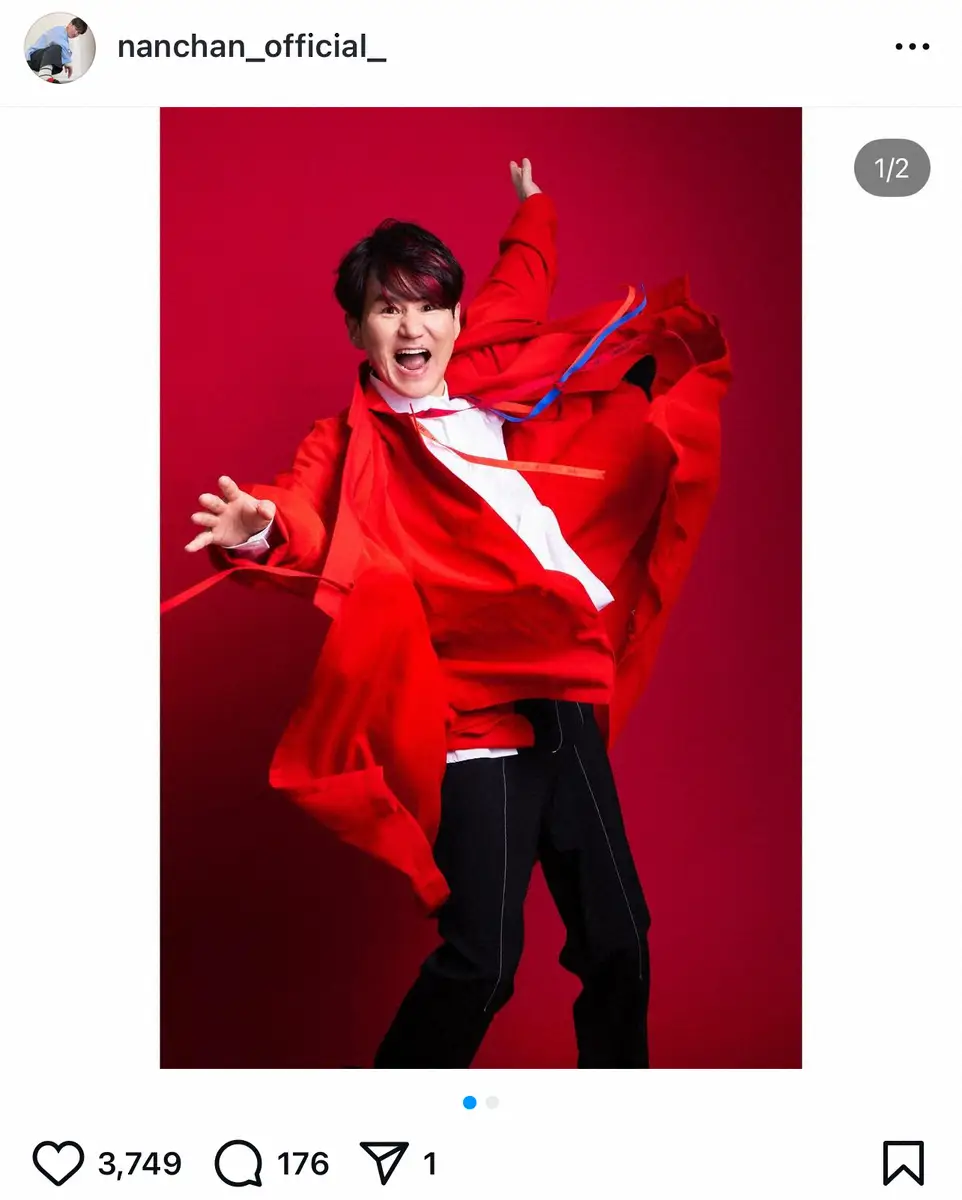Open the three-dot overflow menu
This screenshot has width=962, height=1200.
click(x=912, y=47)
